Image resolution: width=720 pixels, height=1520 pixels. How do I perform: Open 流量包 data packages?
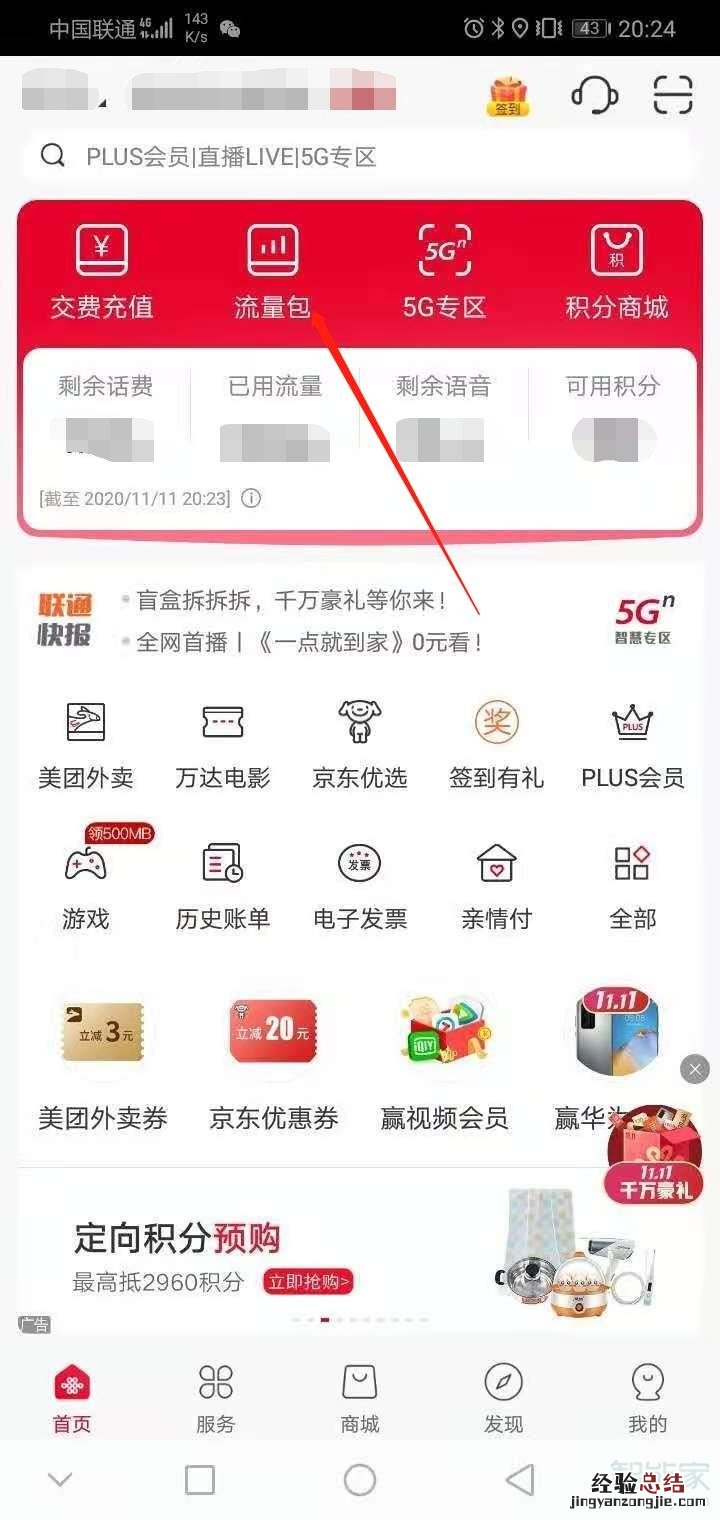273,272
